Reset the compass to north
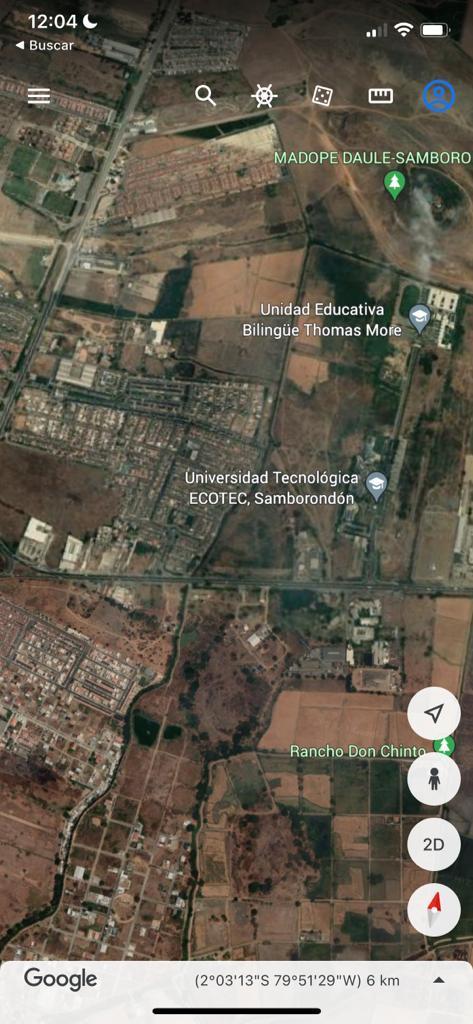This screenshot has width=473, height=1024. (x=434, y=910)
